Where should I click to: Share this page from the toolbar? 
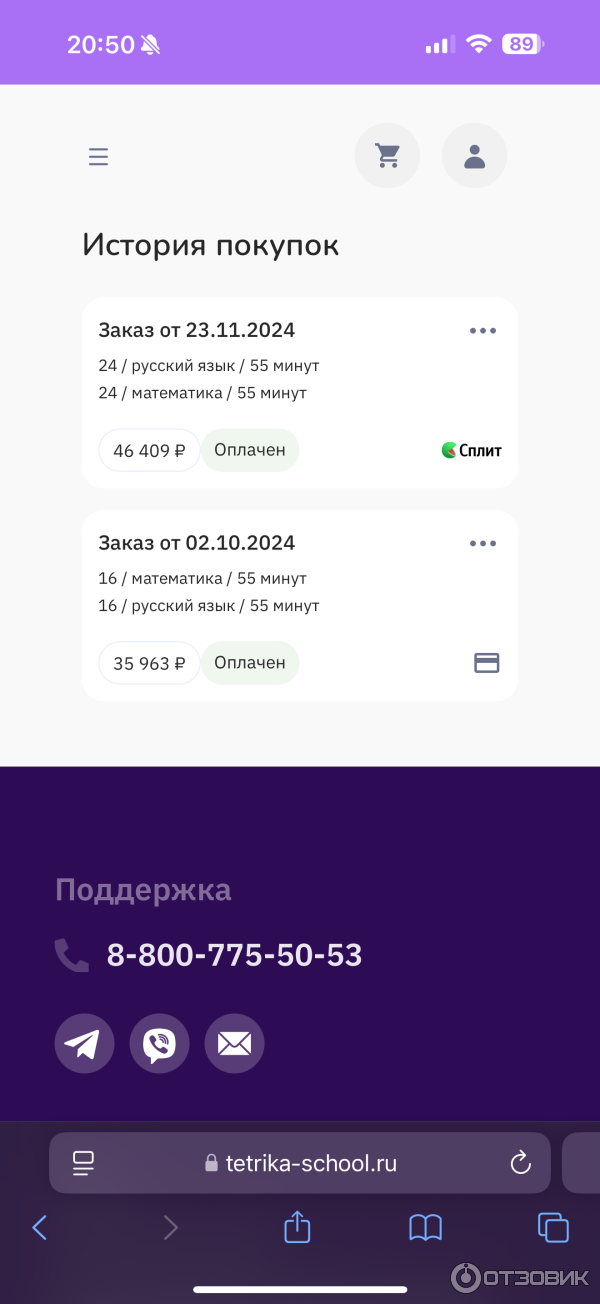coord(297,1226)
